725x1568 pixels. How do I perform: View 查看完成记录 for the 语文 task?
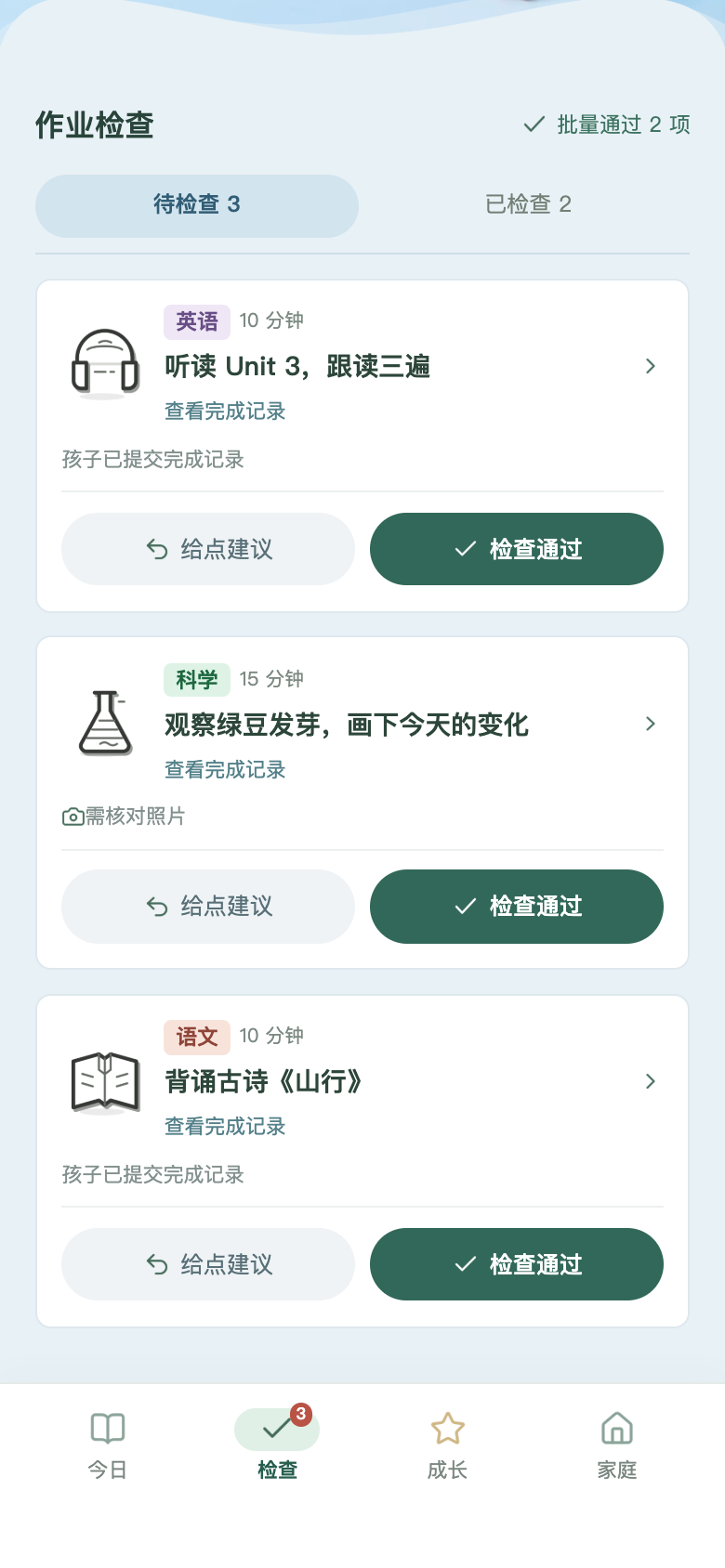pyautogui.click(x=225, y=1127)
